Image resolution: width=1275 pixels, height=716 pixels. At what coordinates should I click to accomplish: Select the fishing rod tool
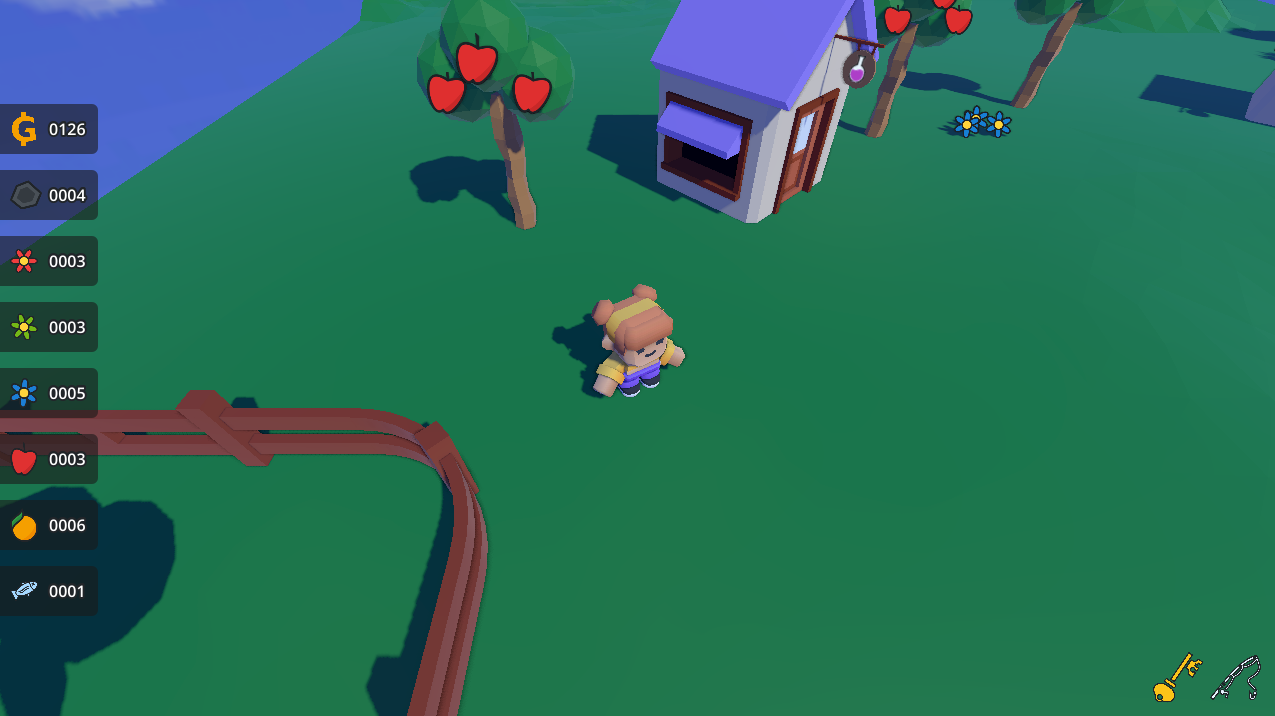tap(1236, 677)
